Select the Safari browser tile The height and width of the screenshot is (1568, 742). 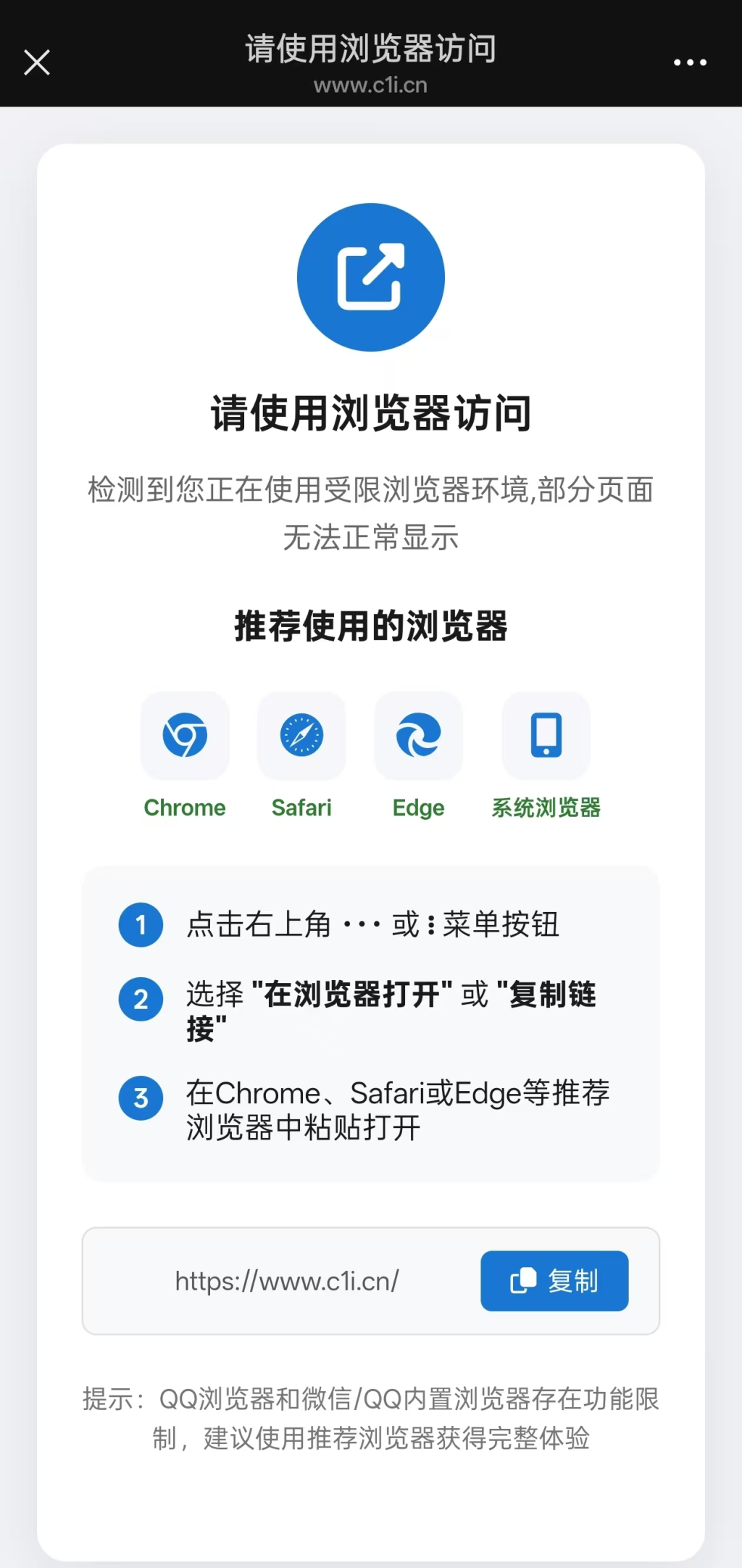301,736
